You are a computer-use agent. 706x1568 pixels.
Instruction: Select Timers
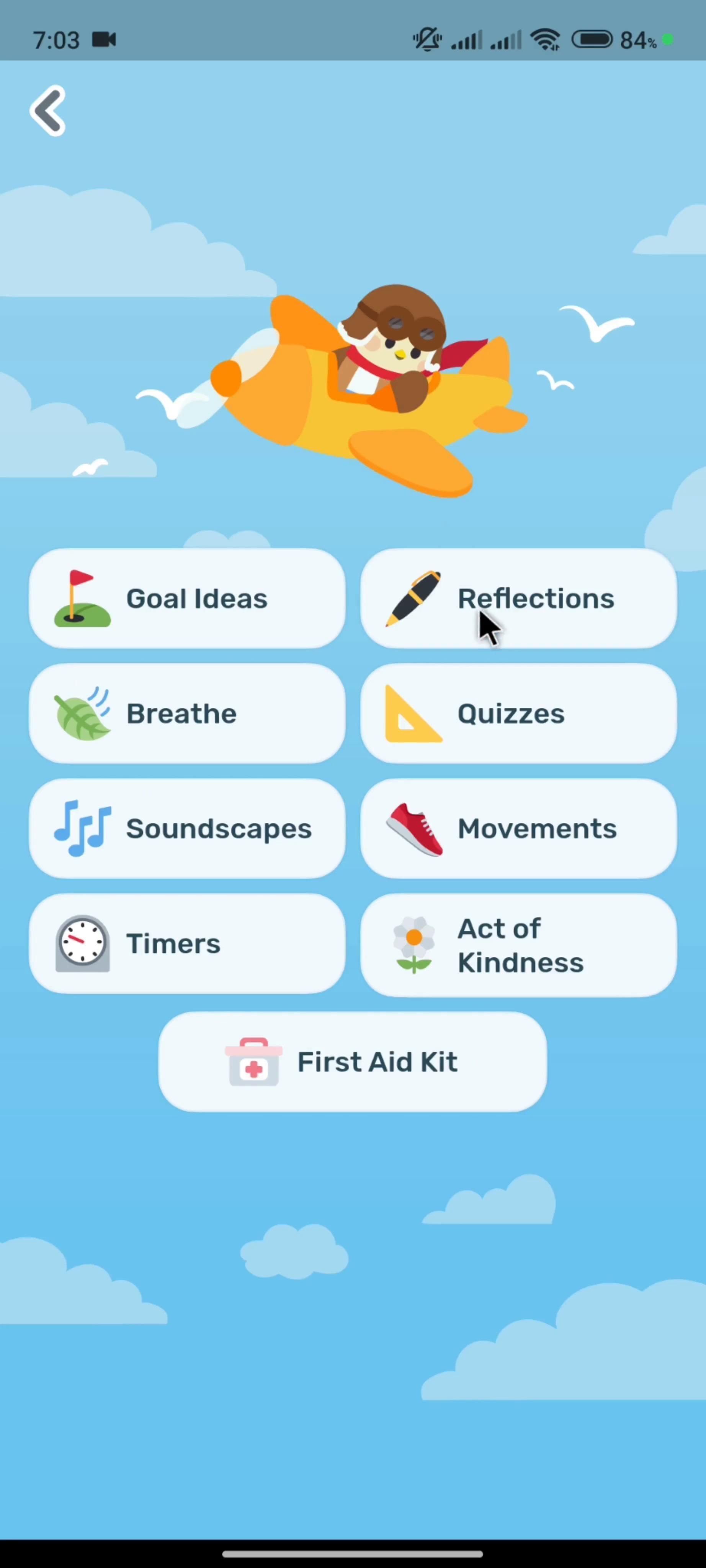click(x=187, y=944)
